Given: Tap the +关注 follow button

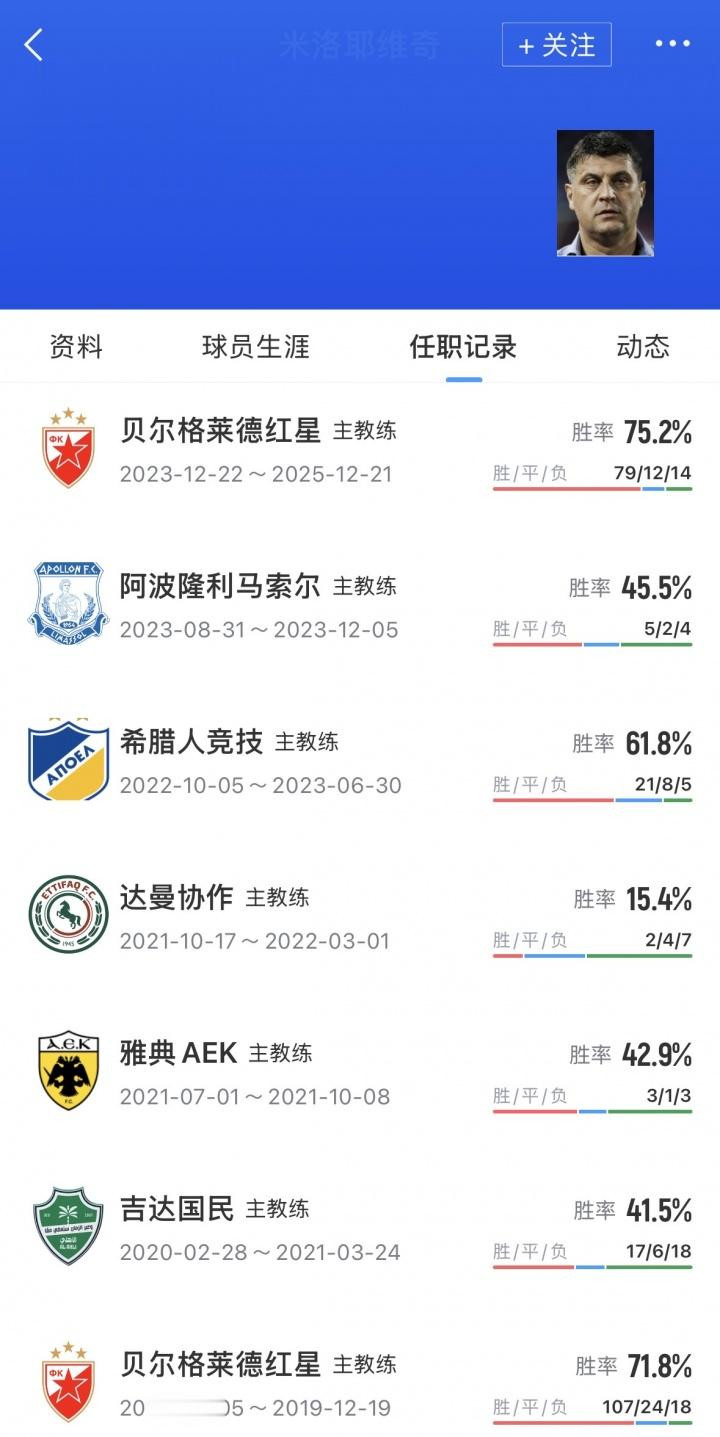Looking at the screenshot, I should tap(556, 45).
